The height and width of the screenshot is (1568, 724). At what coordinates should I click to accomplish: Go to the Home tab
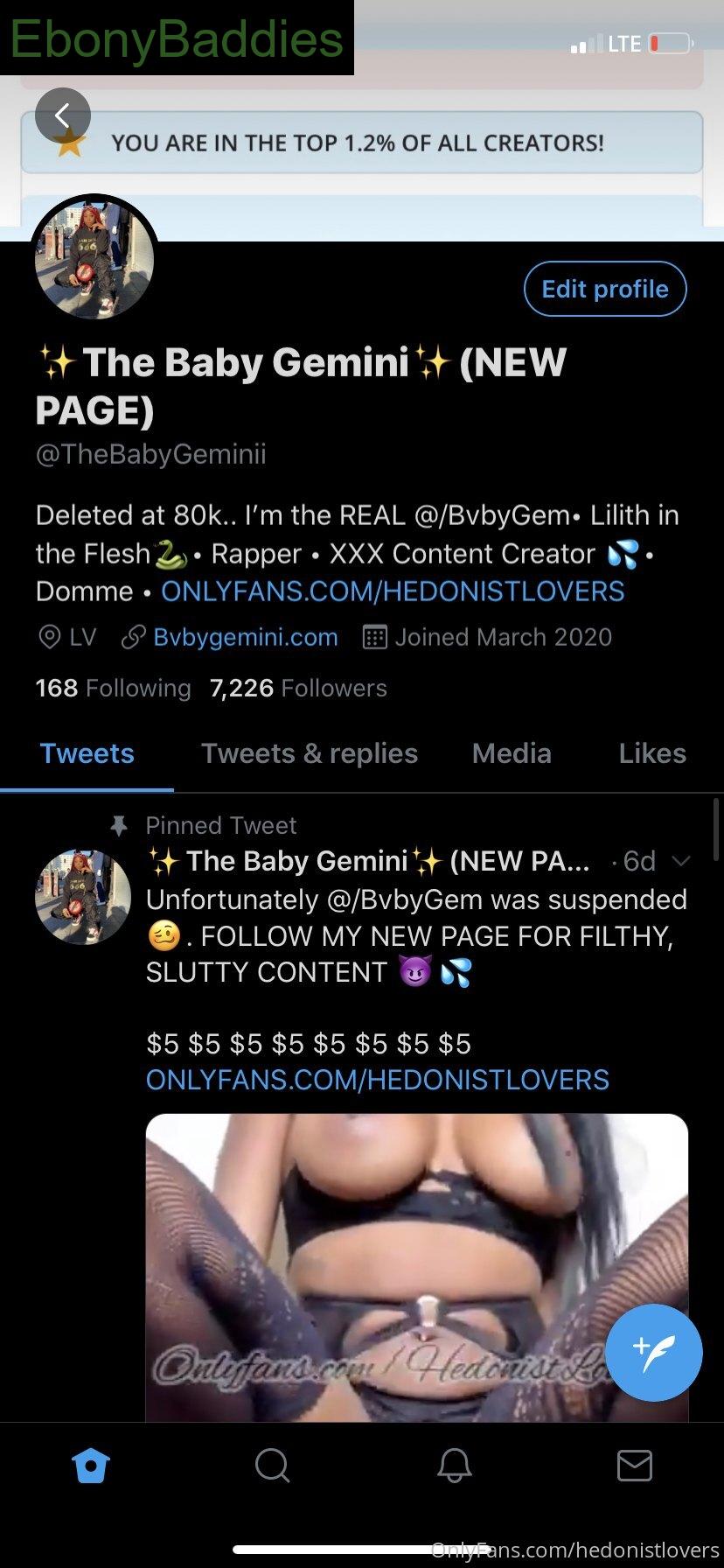(91, 1465)
